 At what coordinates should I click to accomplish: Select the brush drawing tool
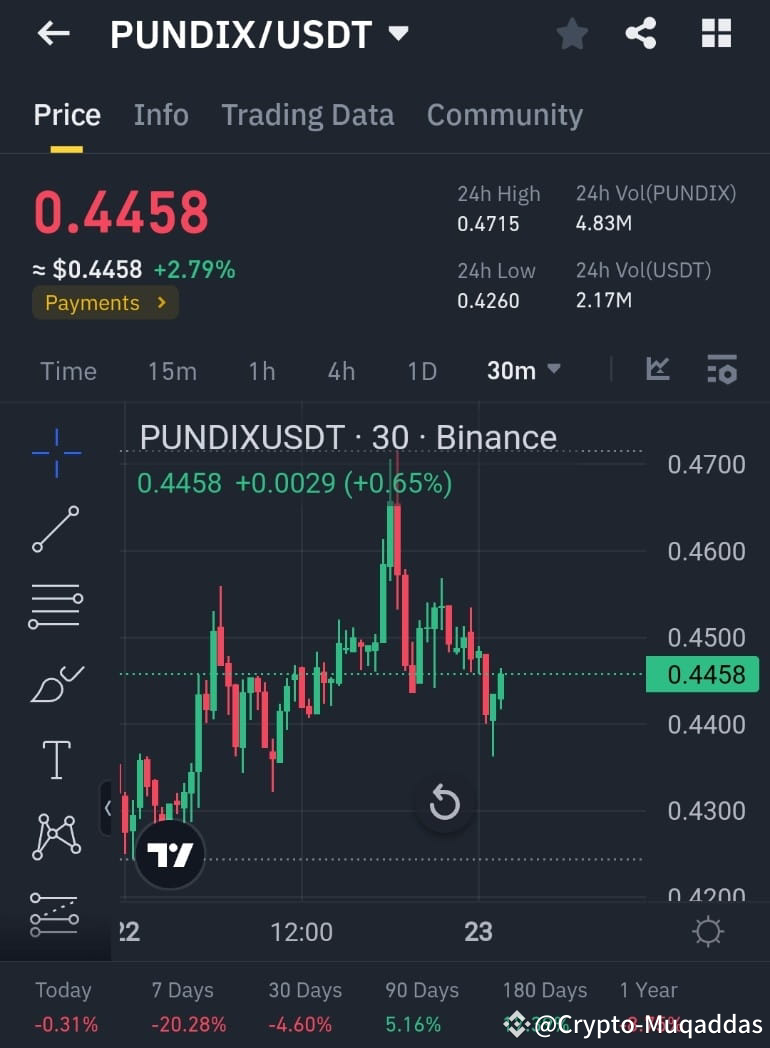[55, 682]
